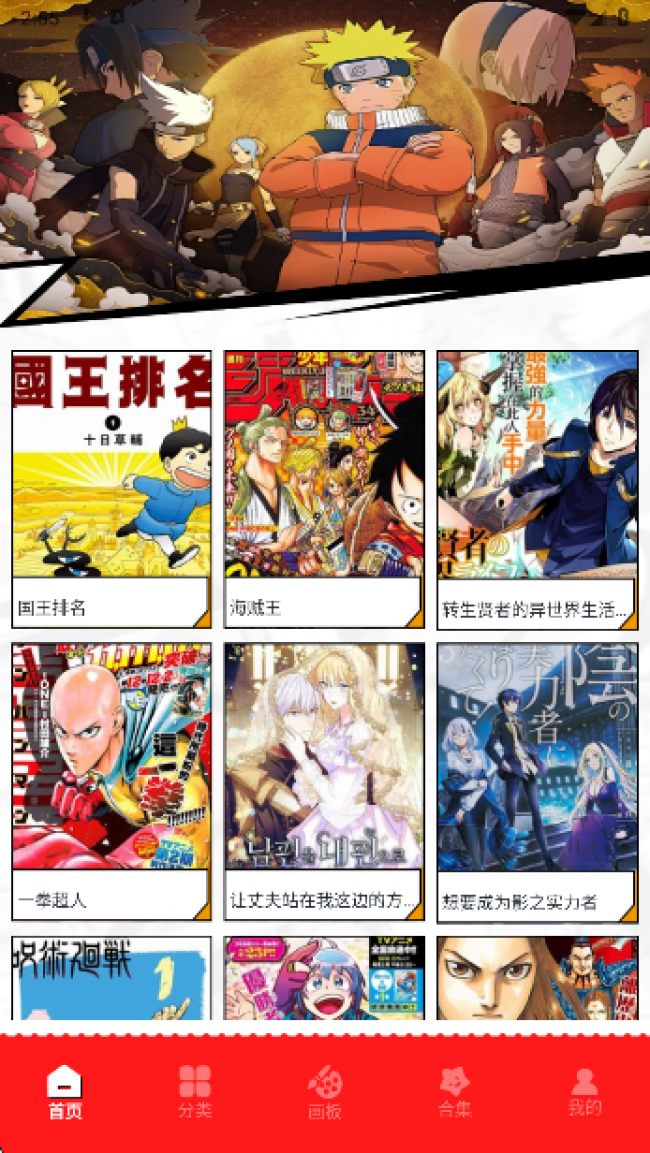Image resolution: width=650 pixels, height=1153 pixels.
Task: Switch to the 分类 tab
Action: point(195,1092)
